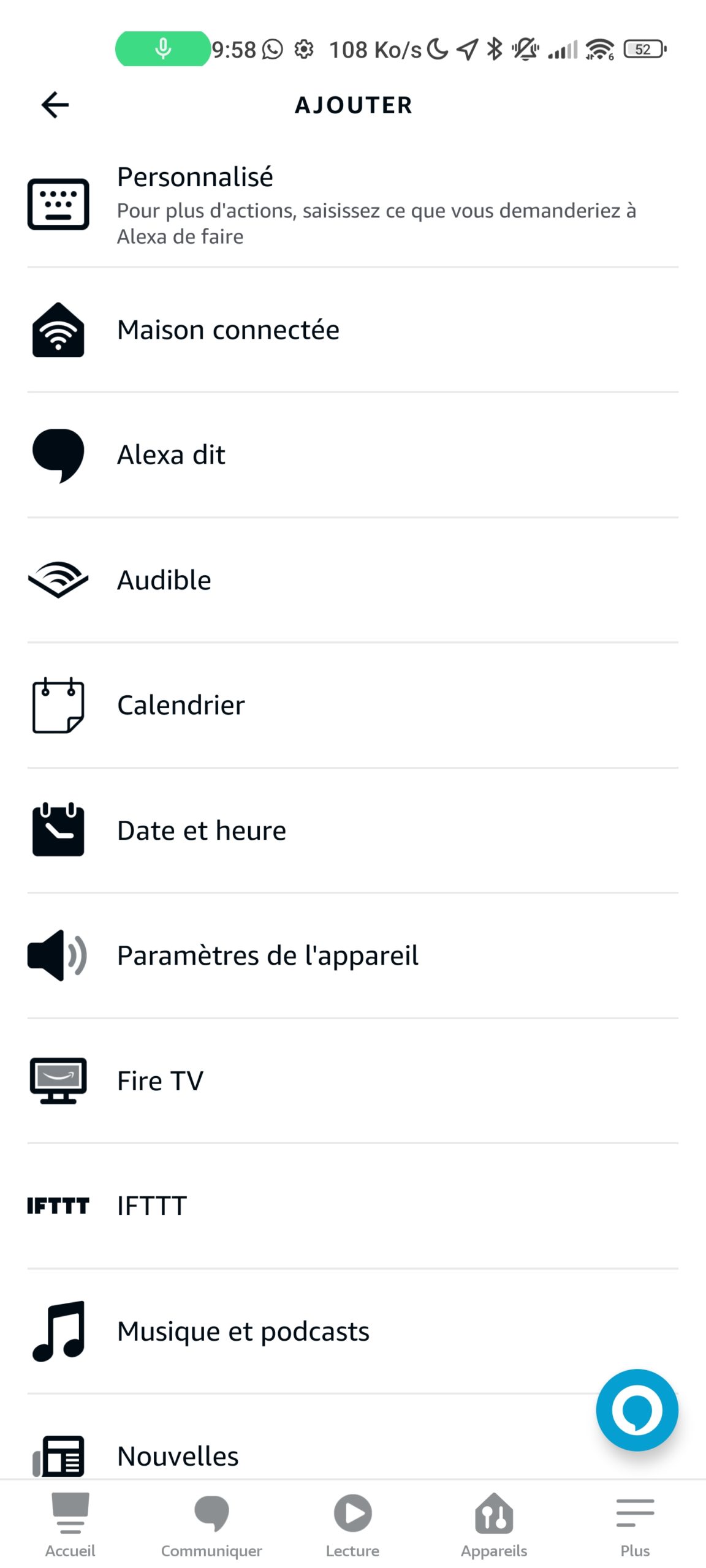706x1568 pixels.
Task: Choose the Alexa dit action
Action: click(x=353, y=455)
